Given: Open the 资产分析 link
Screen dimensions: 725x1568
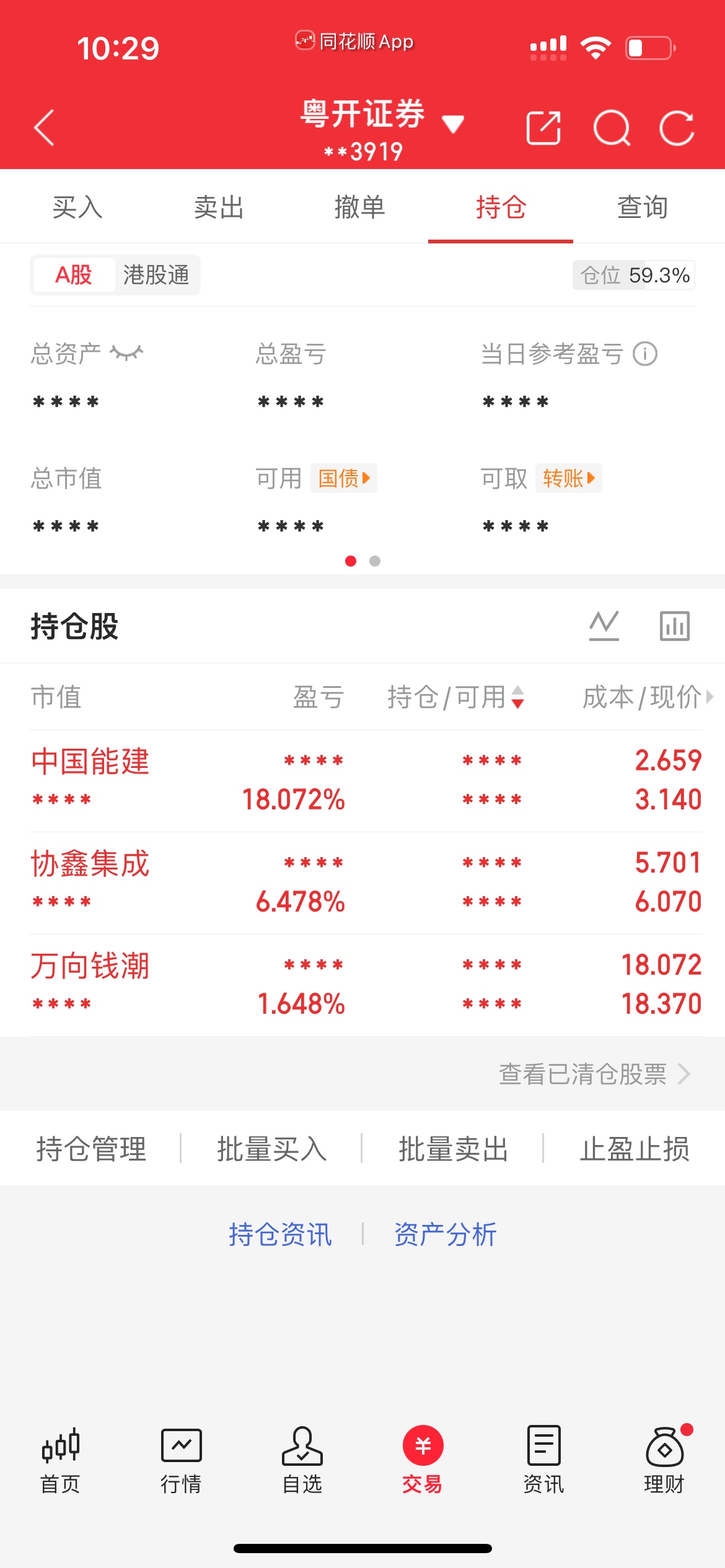Looking at the screenshot, I should [x=446, y=1234].
